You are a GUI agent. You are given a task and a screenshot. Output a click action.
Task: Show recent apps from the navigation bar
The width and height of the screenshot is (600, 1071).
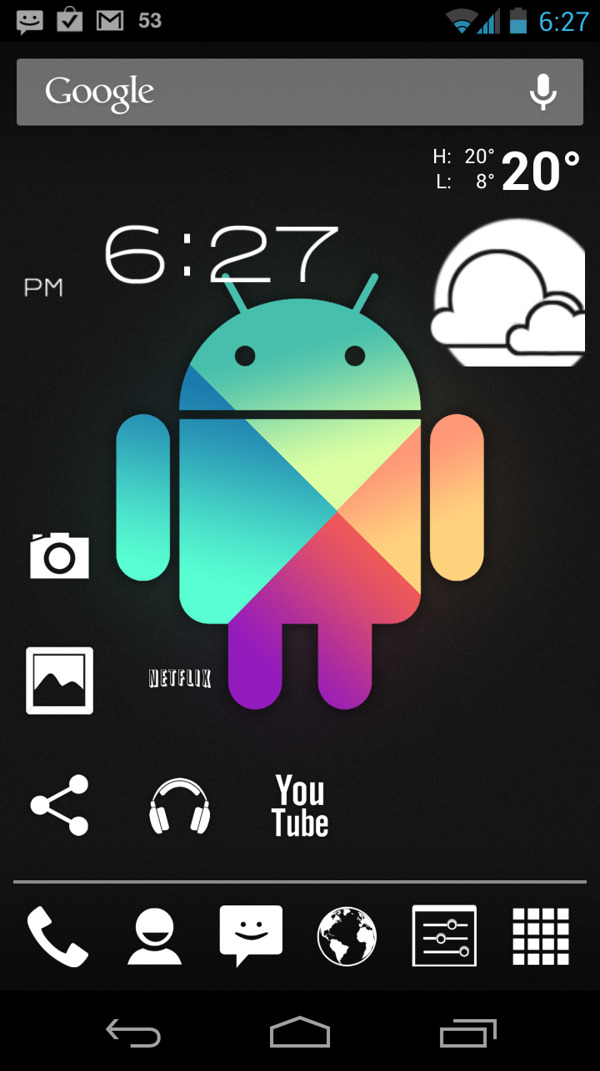(x=467, y=1032)
